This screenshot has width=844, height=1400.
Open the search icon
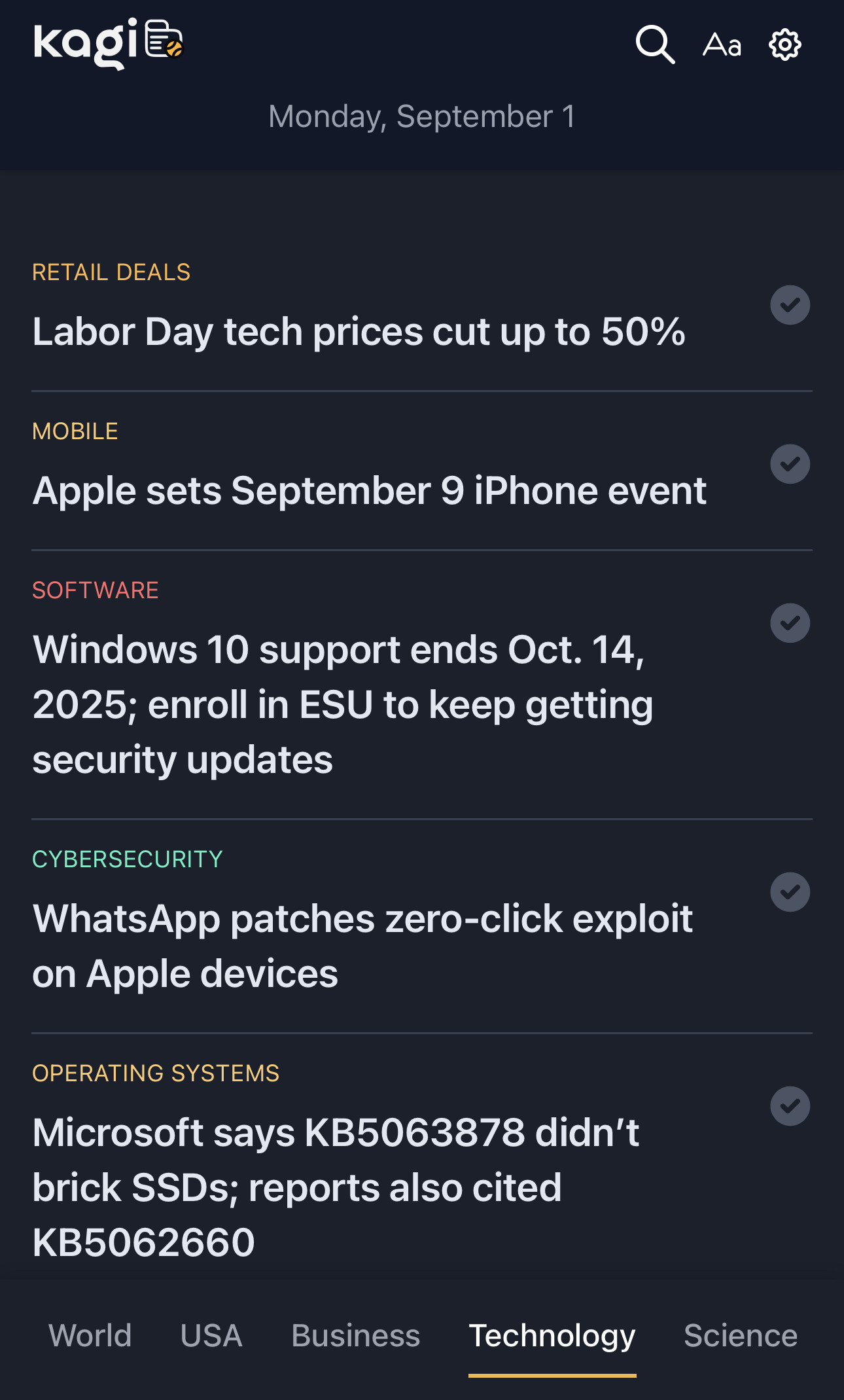pos(655,45)
